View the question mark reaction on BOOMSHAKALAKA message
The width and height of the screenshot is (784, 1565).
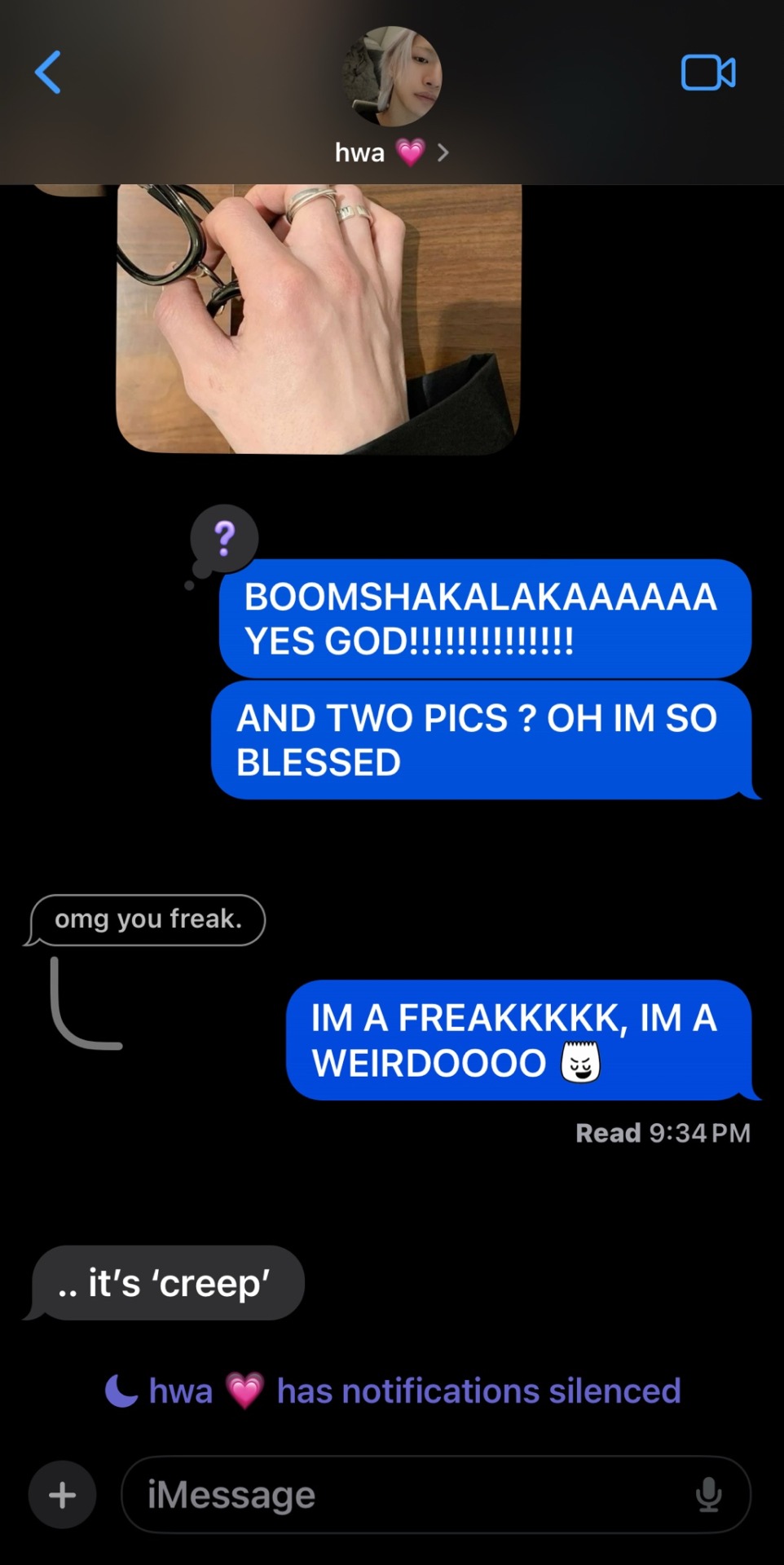click(224, 539)
